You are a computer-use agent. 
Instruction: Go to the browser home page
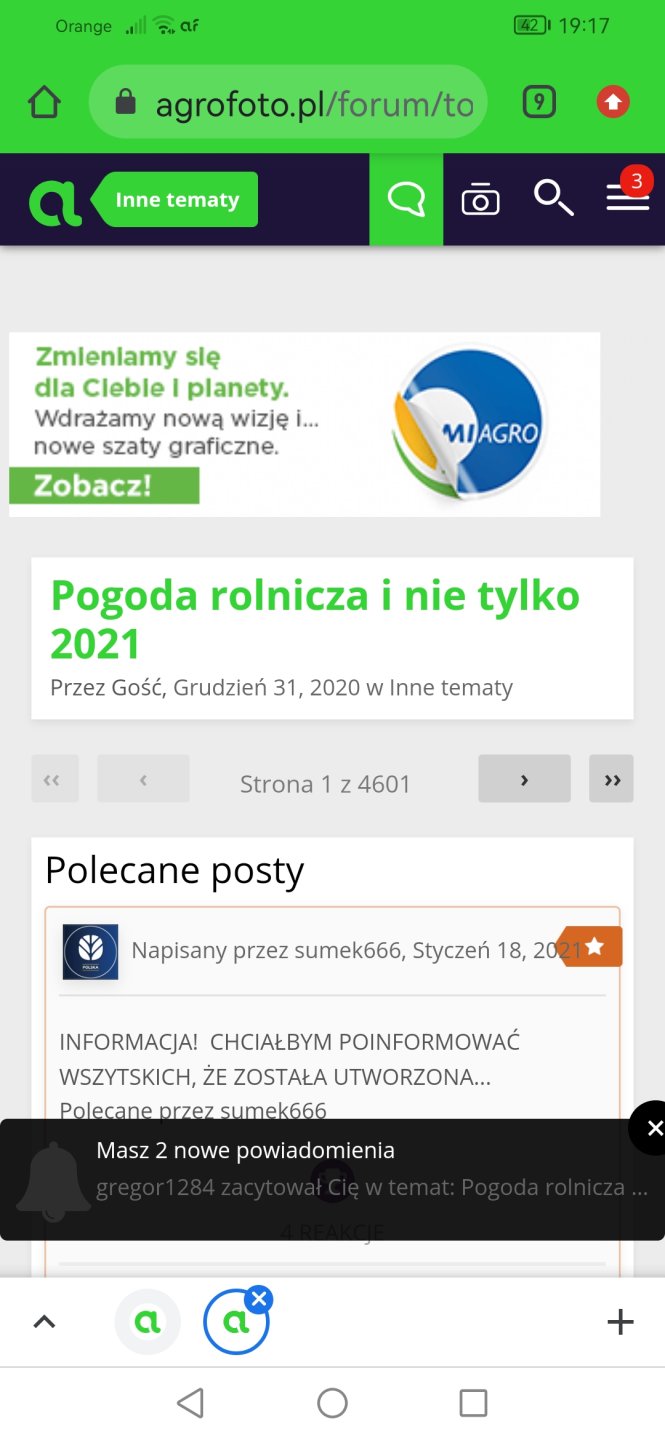44,102
